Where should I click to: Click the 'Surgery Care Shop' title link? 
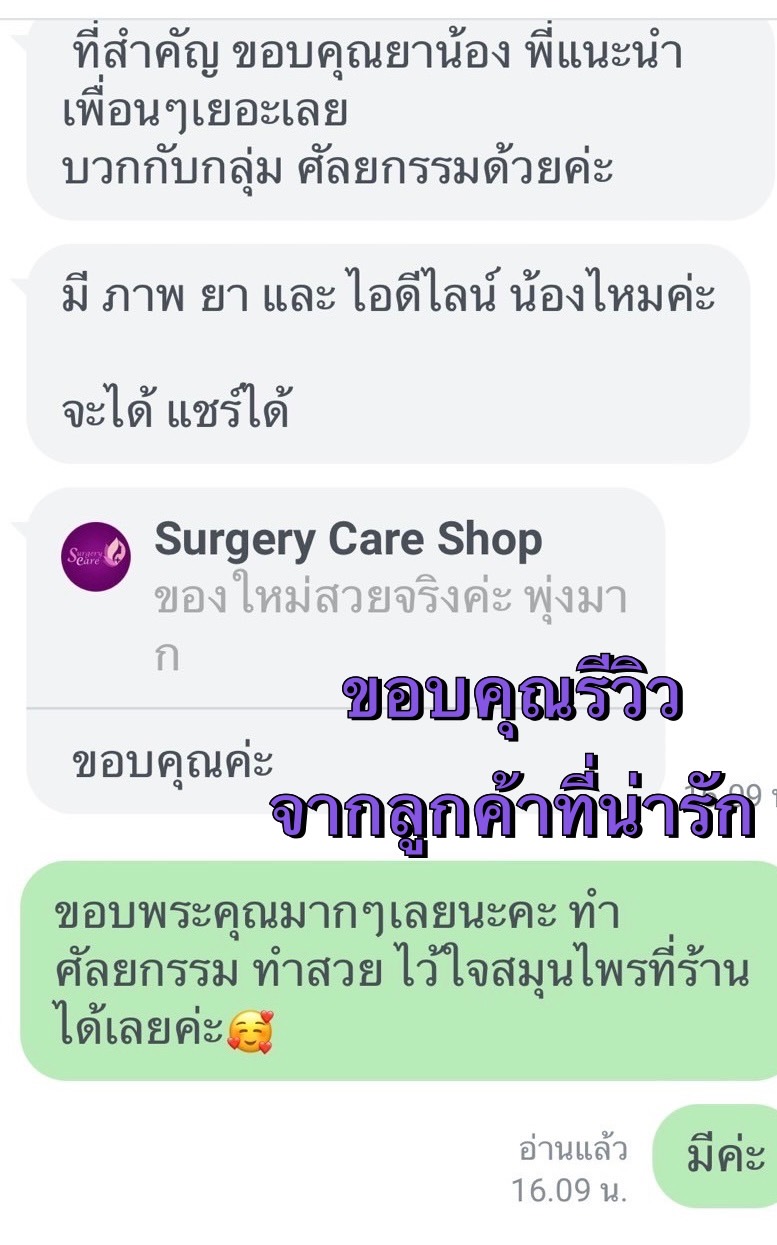pyautogui.click(x=348, y=538)
